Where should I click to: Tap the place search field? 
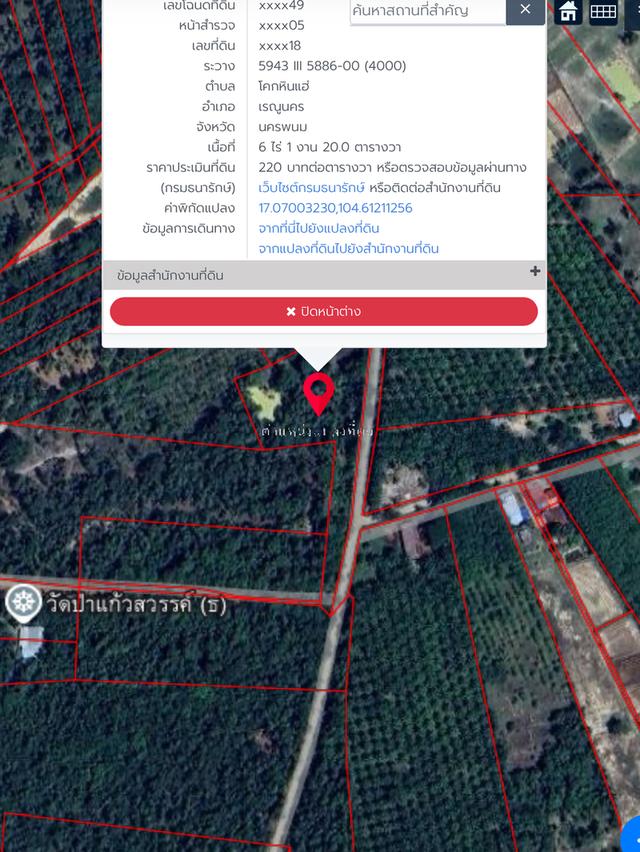click(426, 12)
